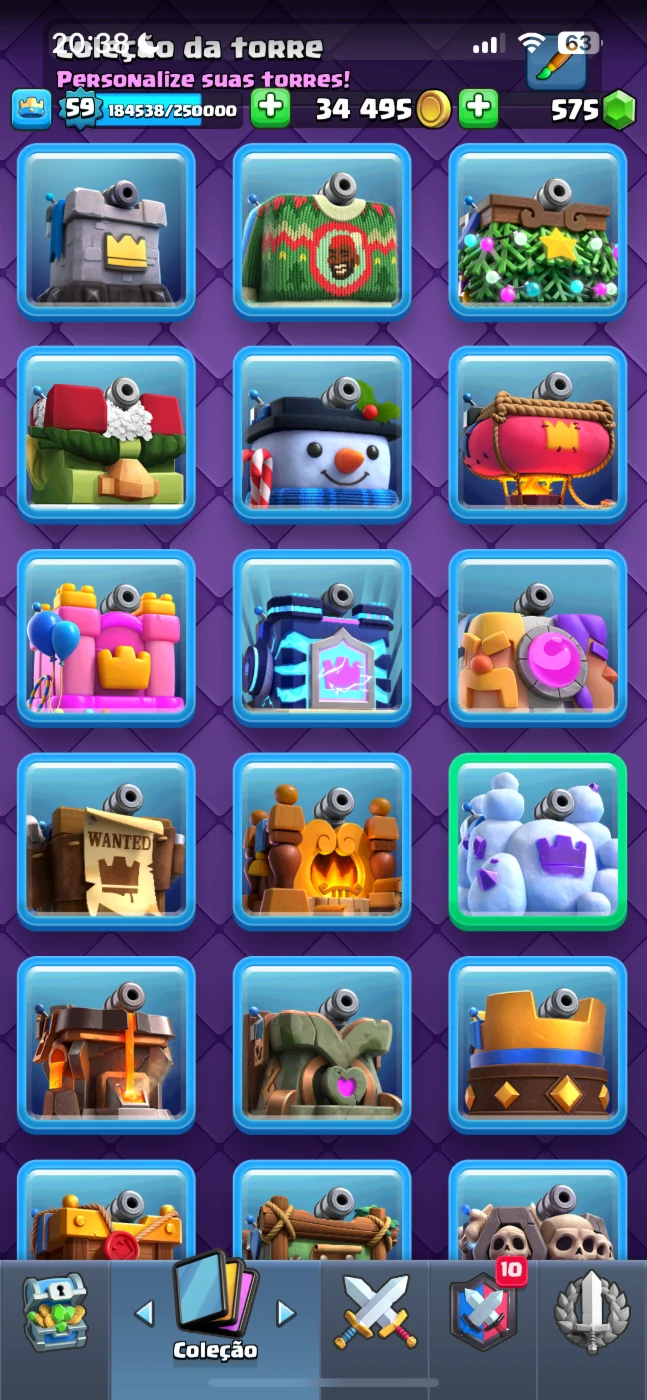The image size is (647, 1400).
Task: Tap the right arrow beside Coleção
Action: pos(286,1313)
